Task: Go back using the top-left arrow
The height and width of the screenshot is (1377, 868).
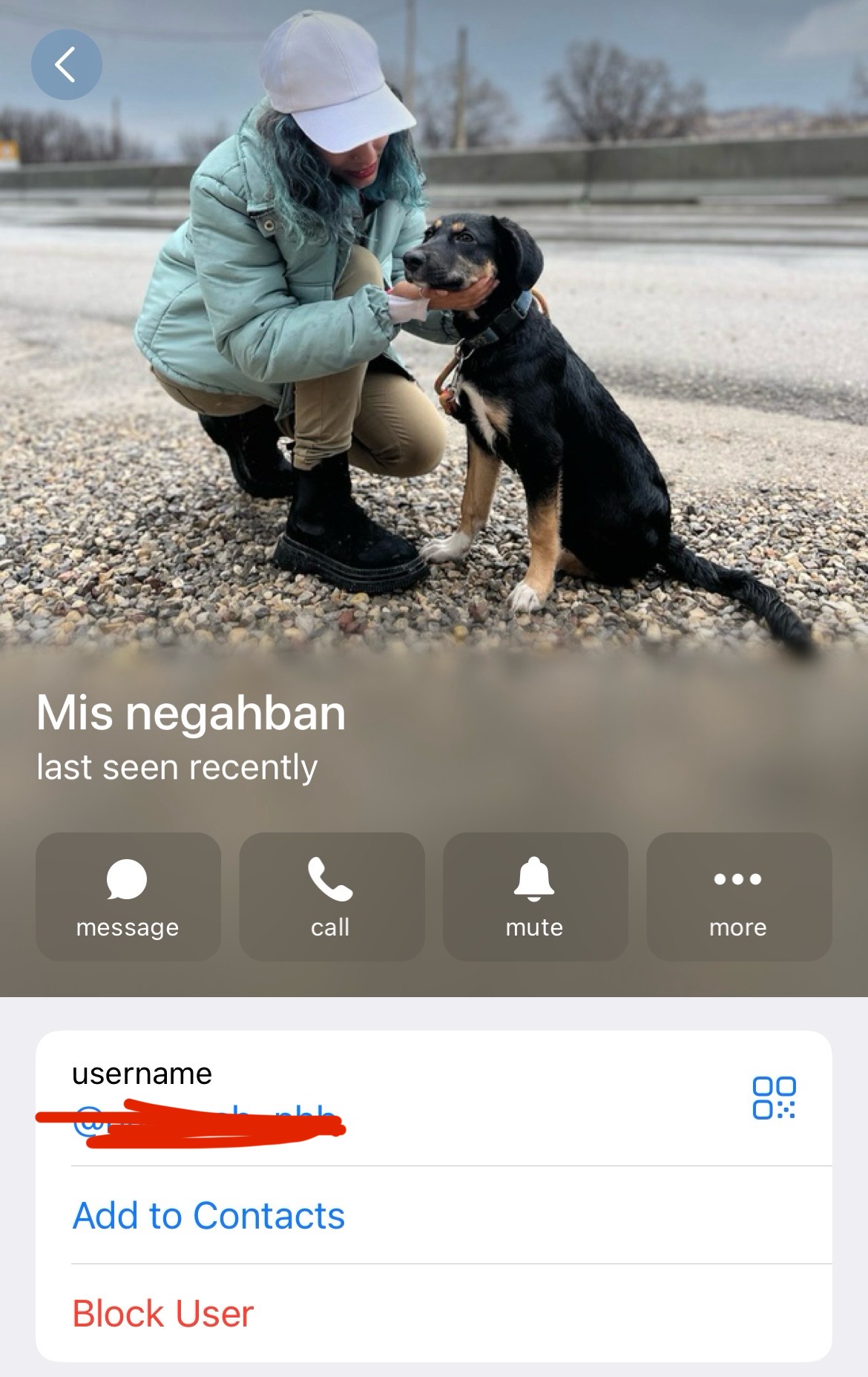Action: [66, 65]
